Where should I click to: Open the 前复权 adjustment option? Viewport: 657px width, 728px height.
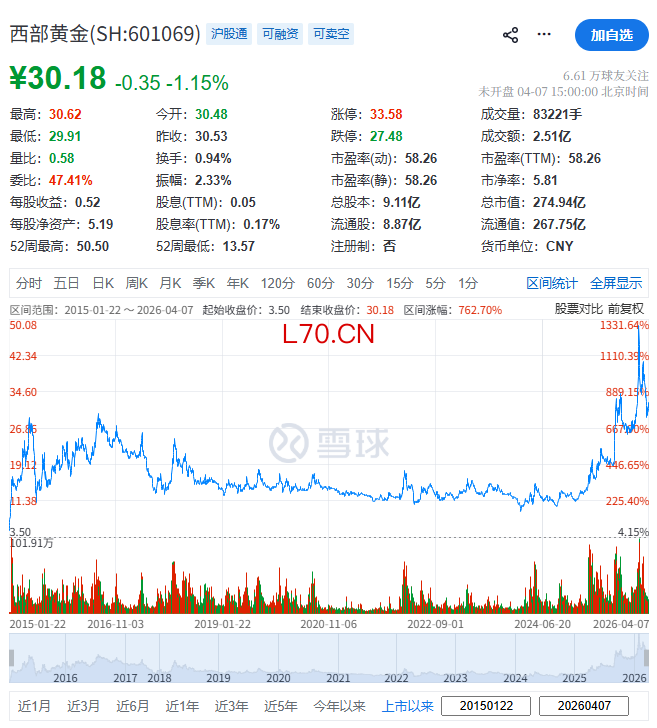[x=628, y=309]
